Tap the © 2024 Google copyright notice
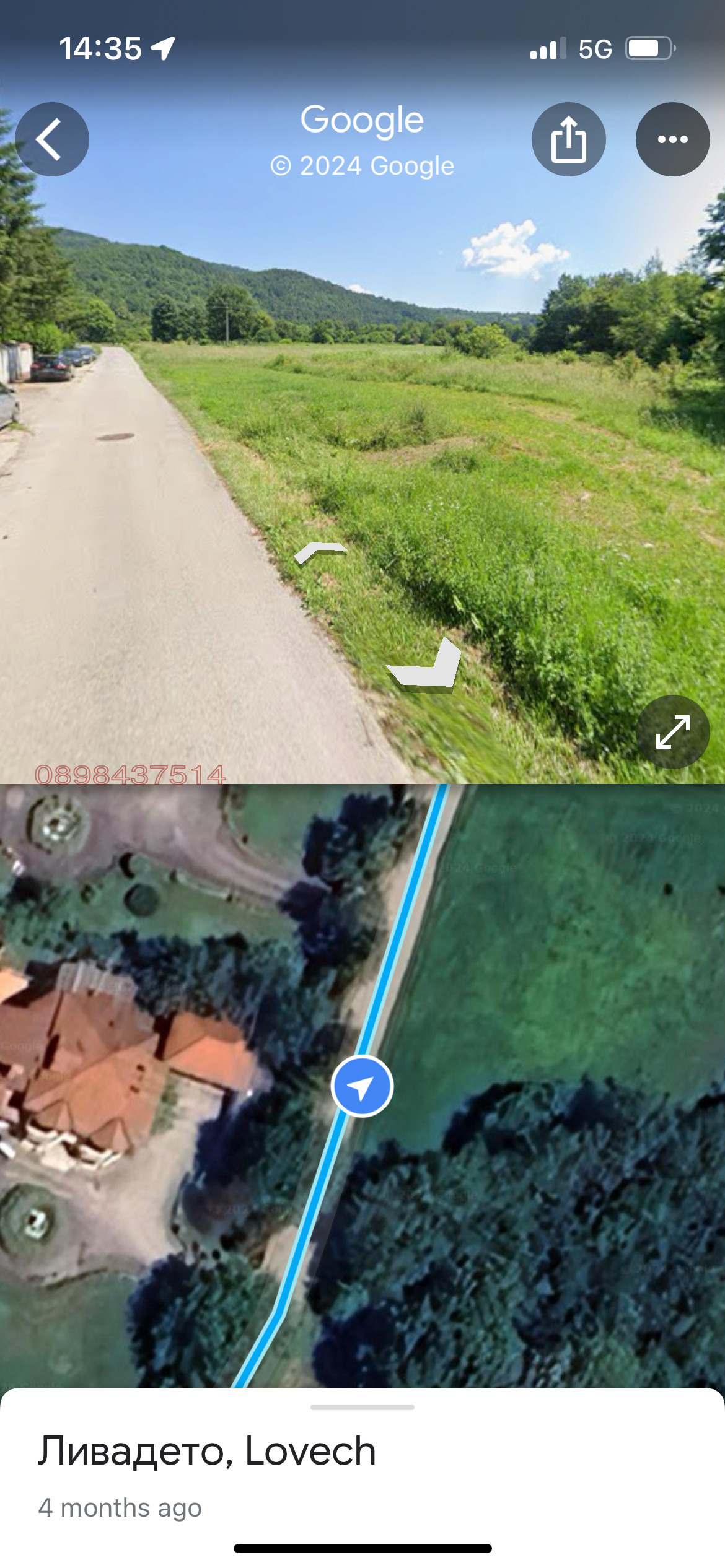Image resolution: width=725 pixels, height=1568 pixels. tap(362, 165)
